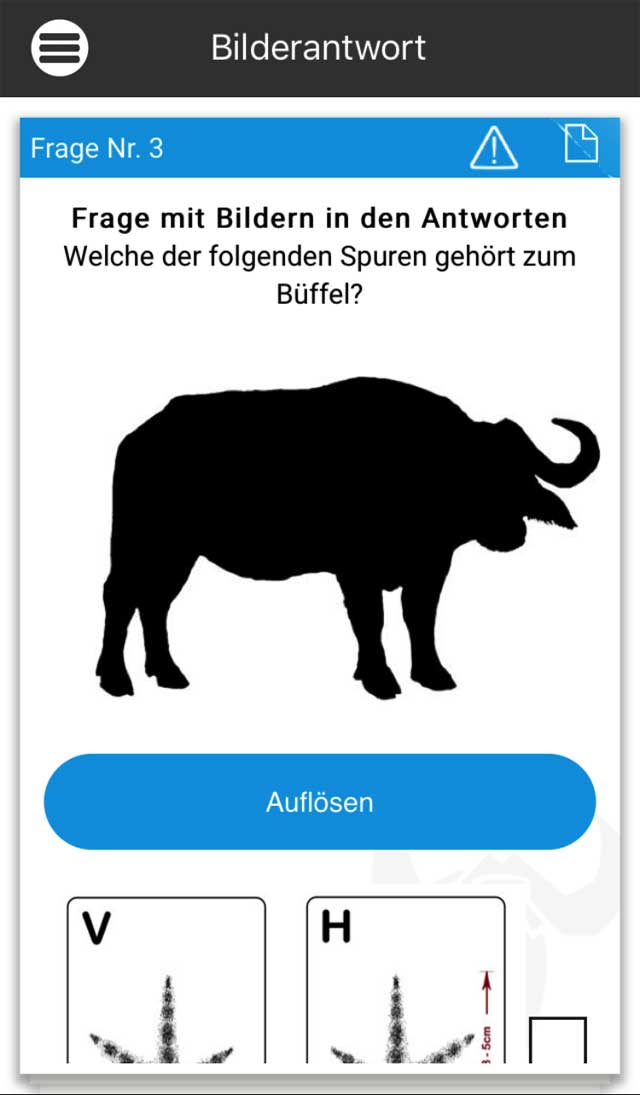
Task: Tick the checkbox beside the H card
Action: [x=557, y=1040]
